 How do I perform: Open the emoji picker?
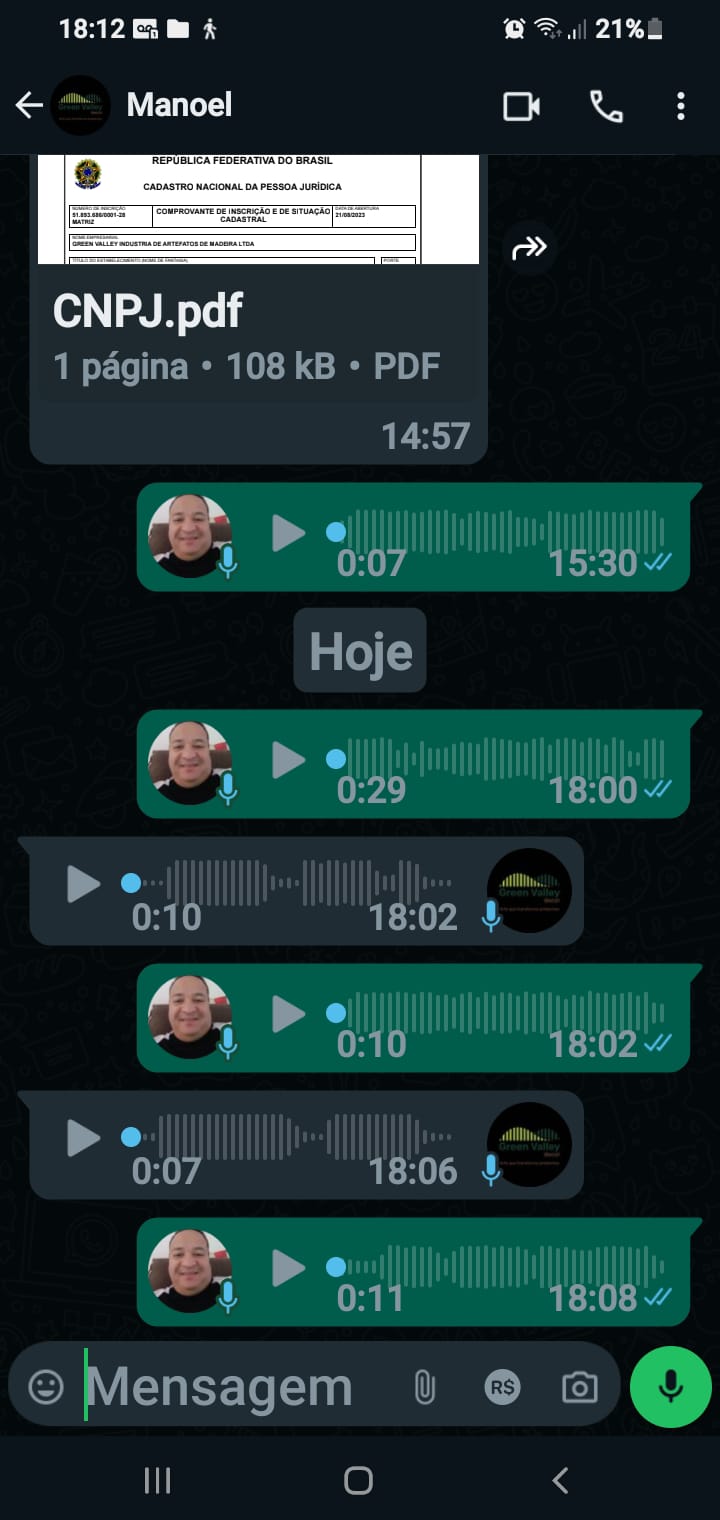coord(46,1387)
